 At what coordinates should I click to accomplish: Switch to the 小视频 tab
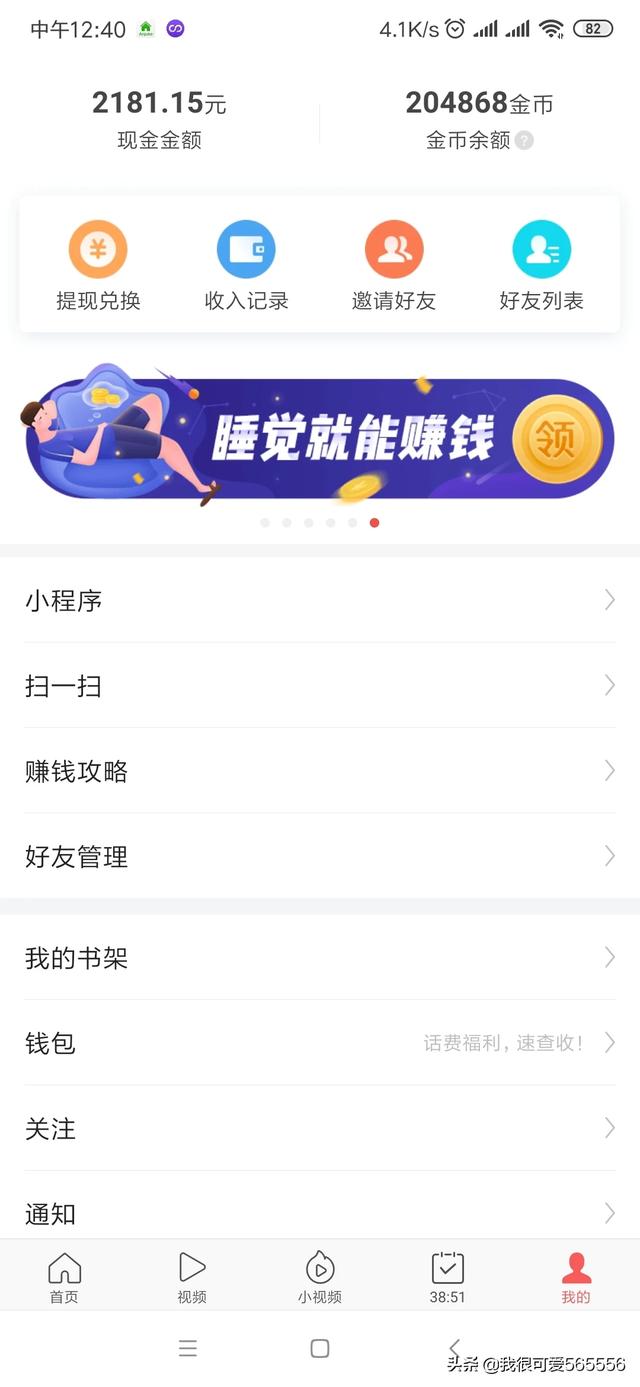pos(320,1278)
